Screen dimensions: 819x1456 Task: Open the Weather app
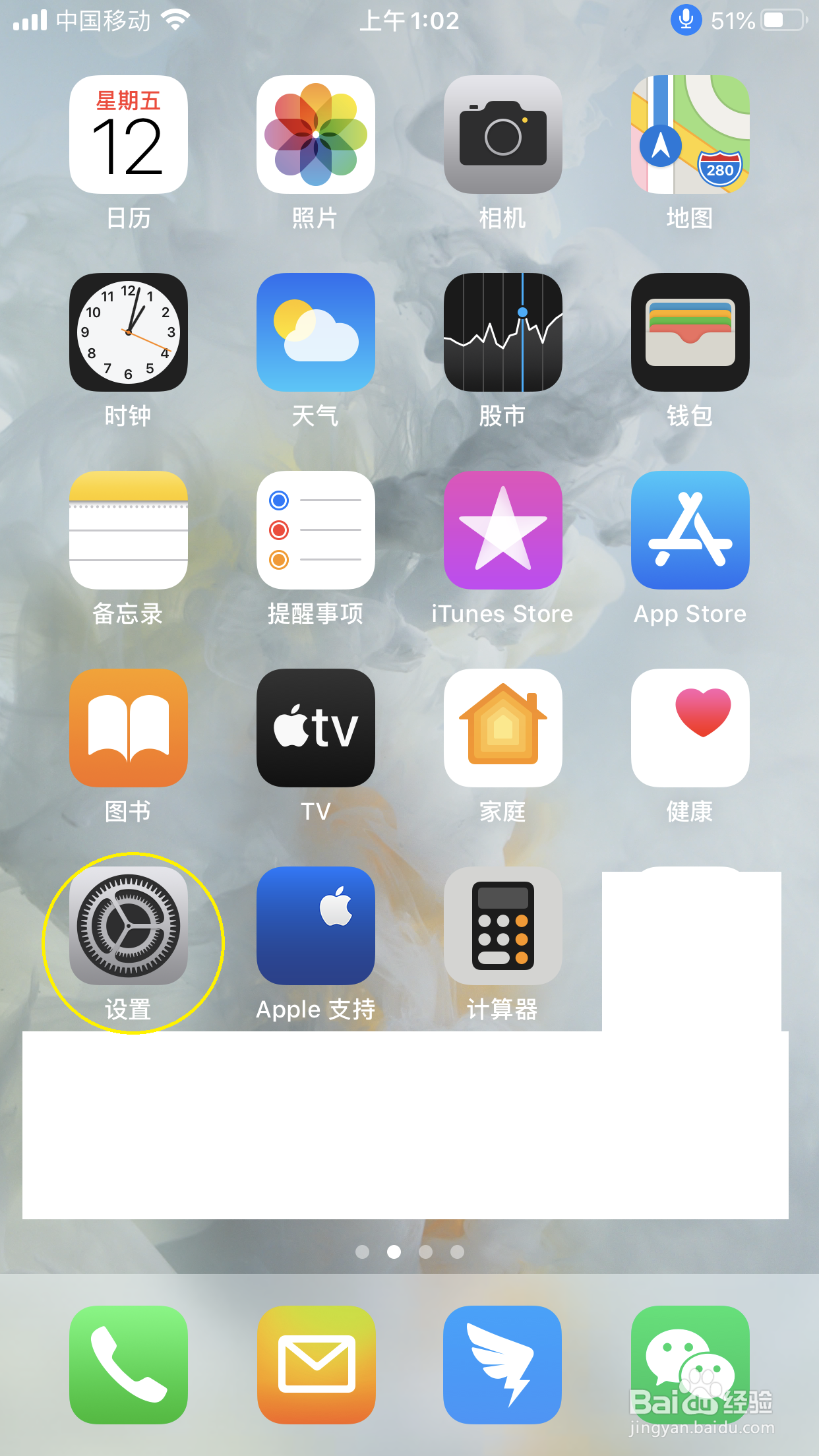click(315, 332)
